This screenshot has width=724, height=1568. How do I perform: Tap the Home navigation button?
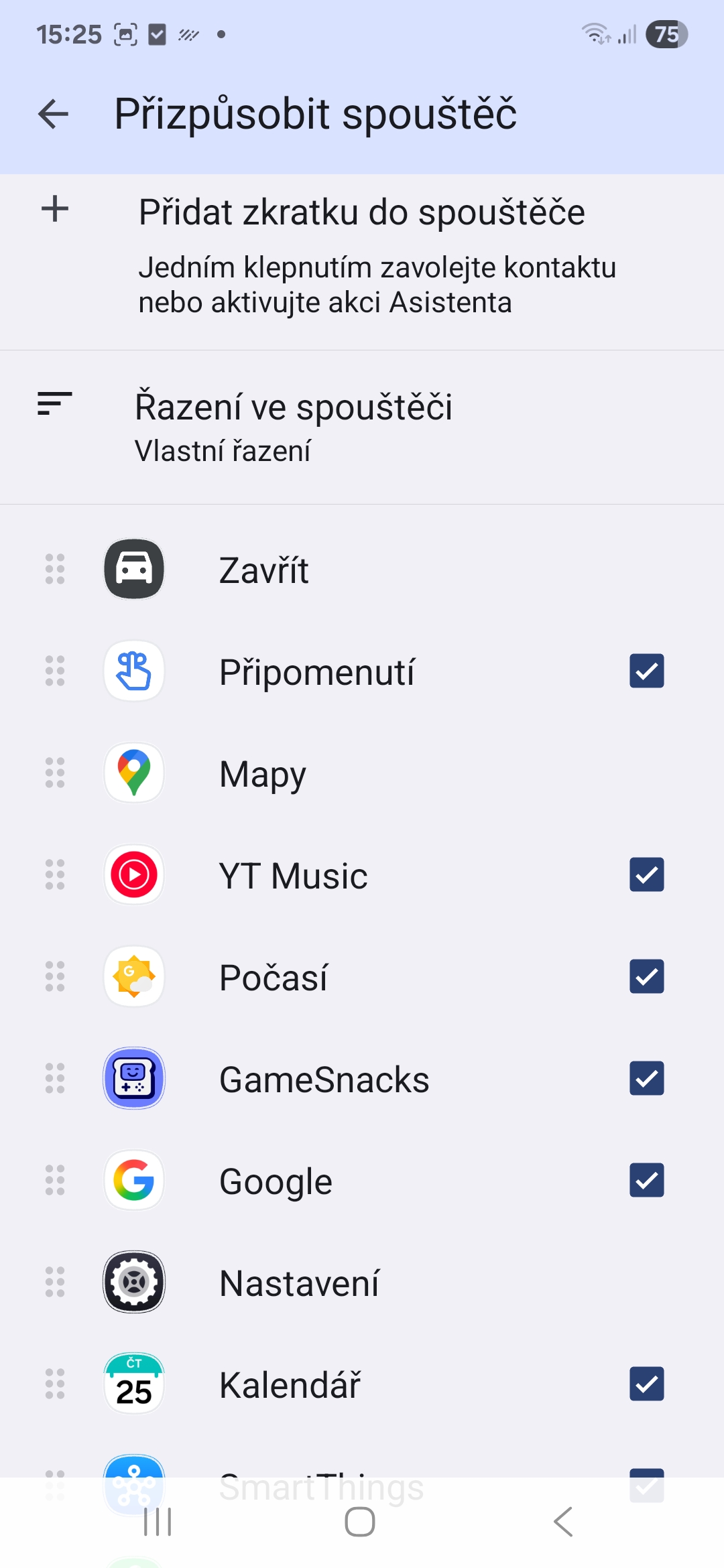361,1521
